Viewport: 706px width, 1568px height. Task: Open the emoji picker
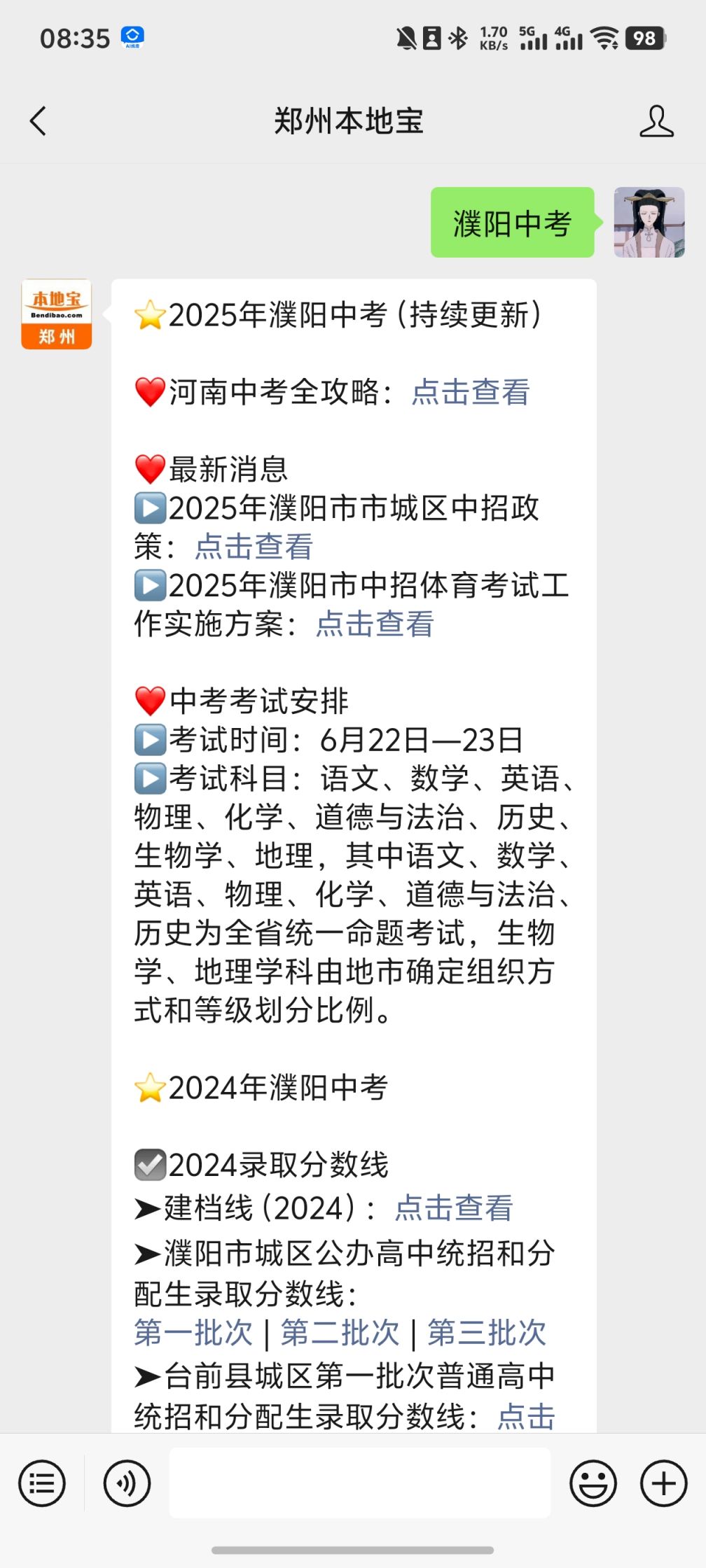click(x=593, y=1483)
